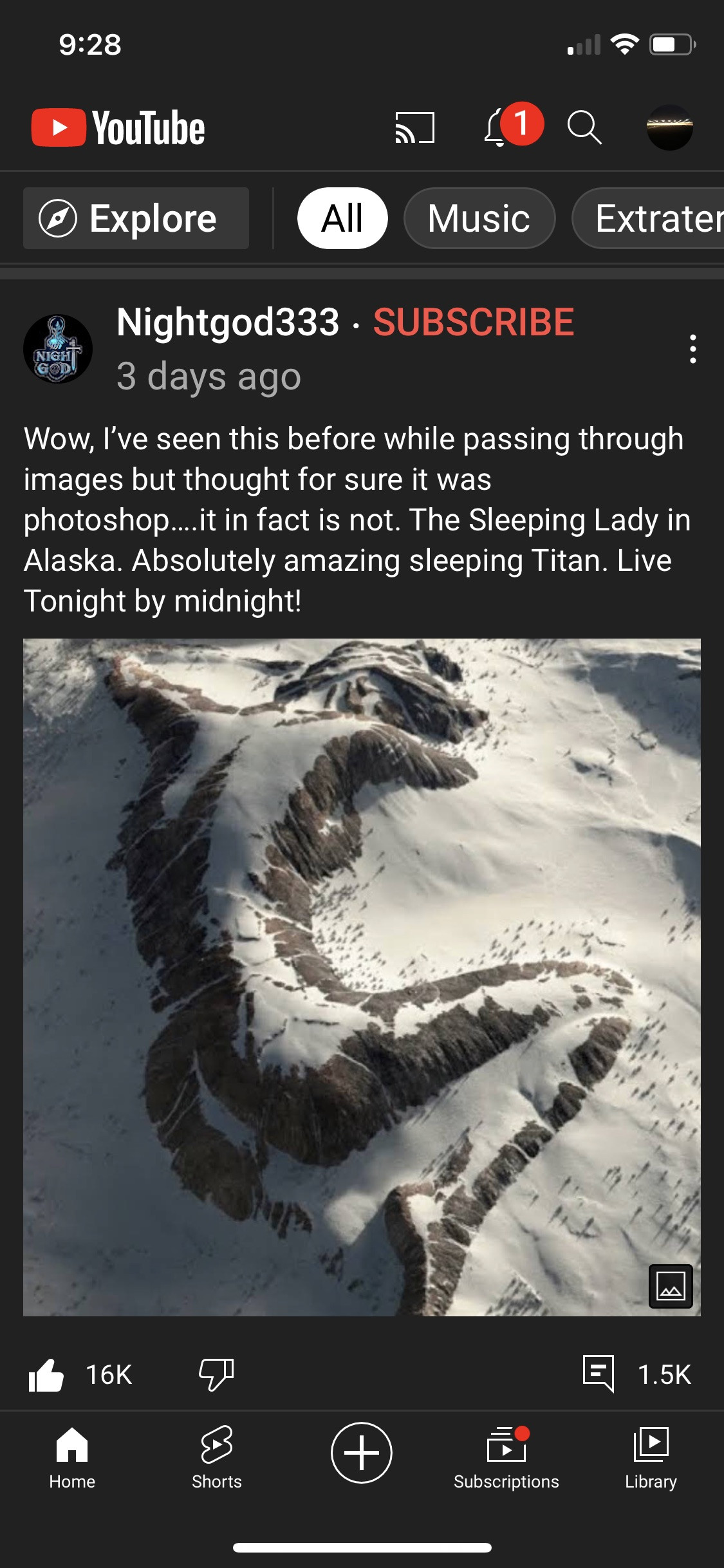Open Nightgod333 channel avatar
Screen dimensions: 724x1568
pos(58,349)
